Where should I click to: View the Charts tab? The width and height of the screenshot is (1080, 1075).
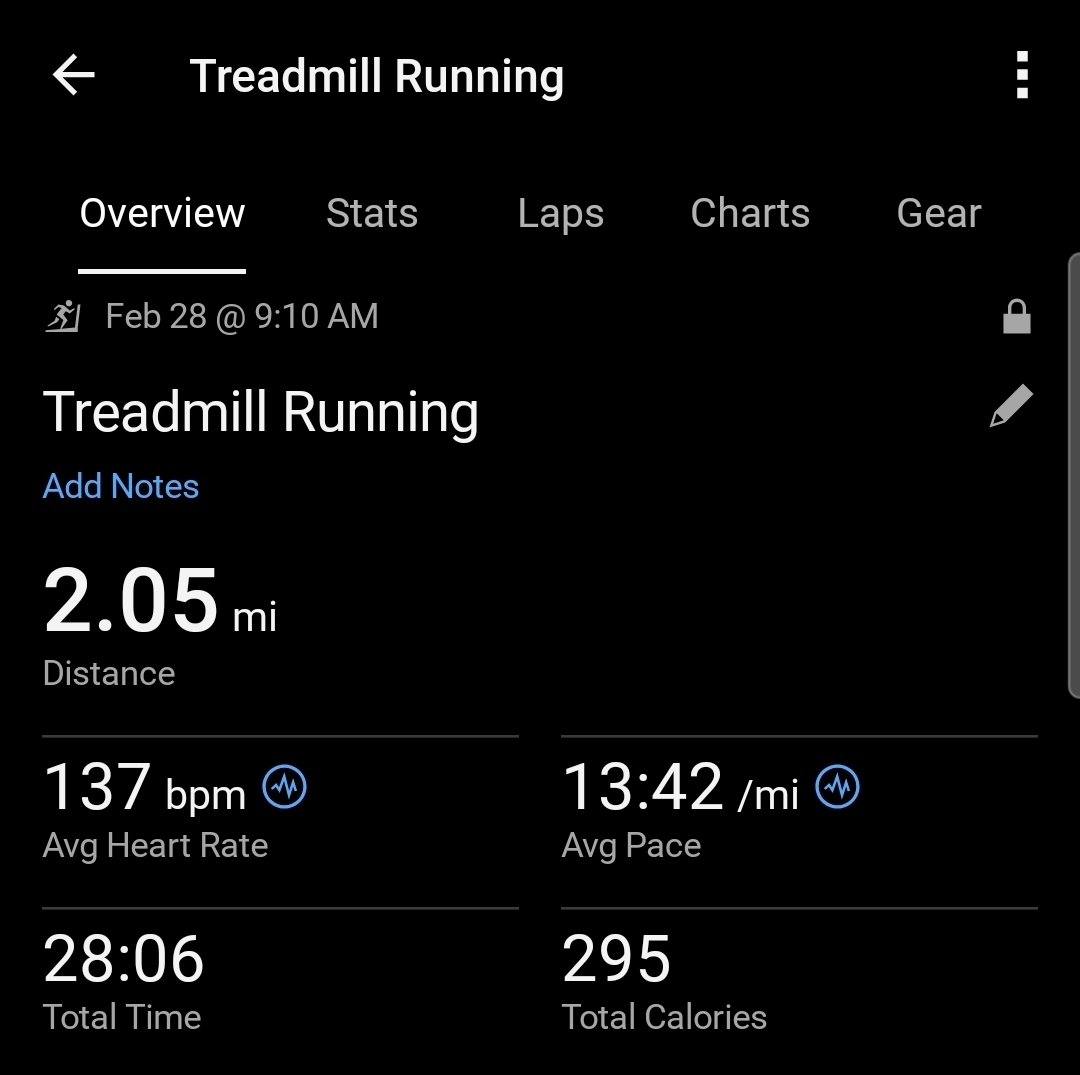point(750,214)
